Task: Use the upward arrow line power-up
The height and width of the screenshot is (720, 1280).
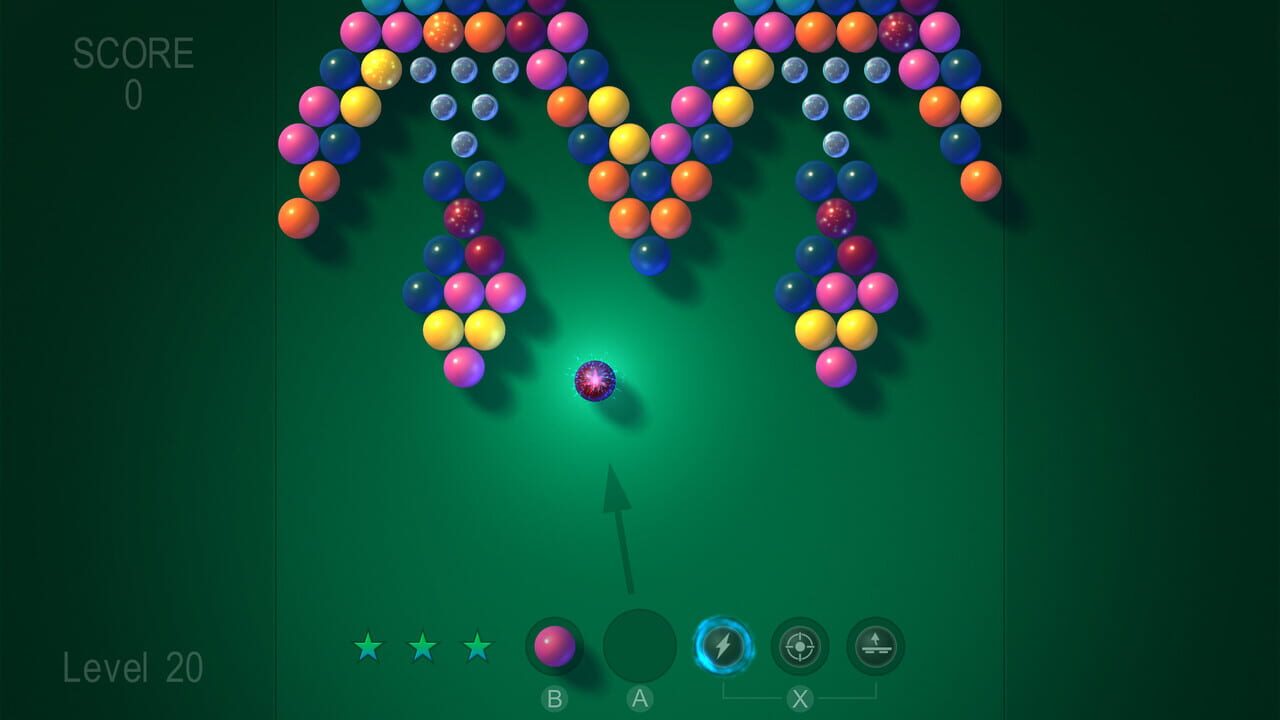Action: click(875, 646)
